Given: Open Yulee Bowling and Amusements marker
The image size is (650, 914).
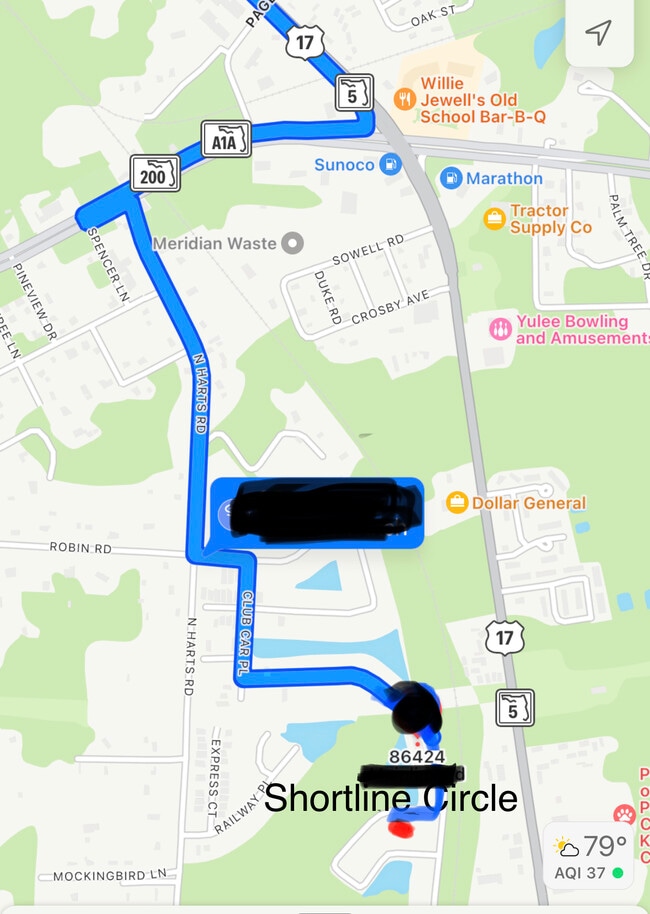Looking at the screenshot, I should [x=500, y=329].
